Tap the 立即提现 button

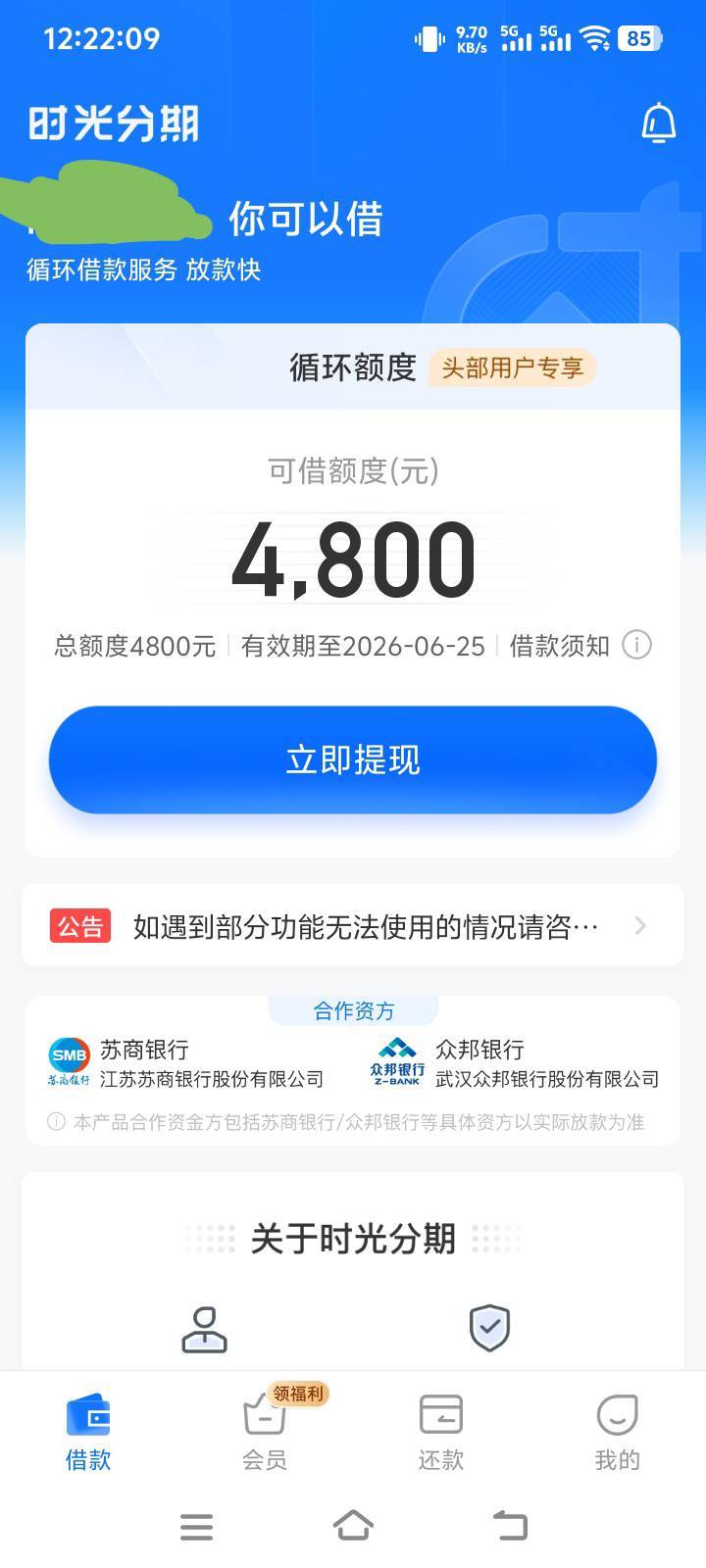353,759
